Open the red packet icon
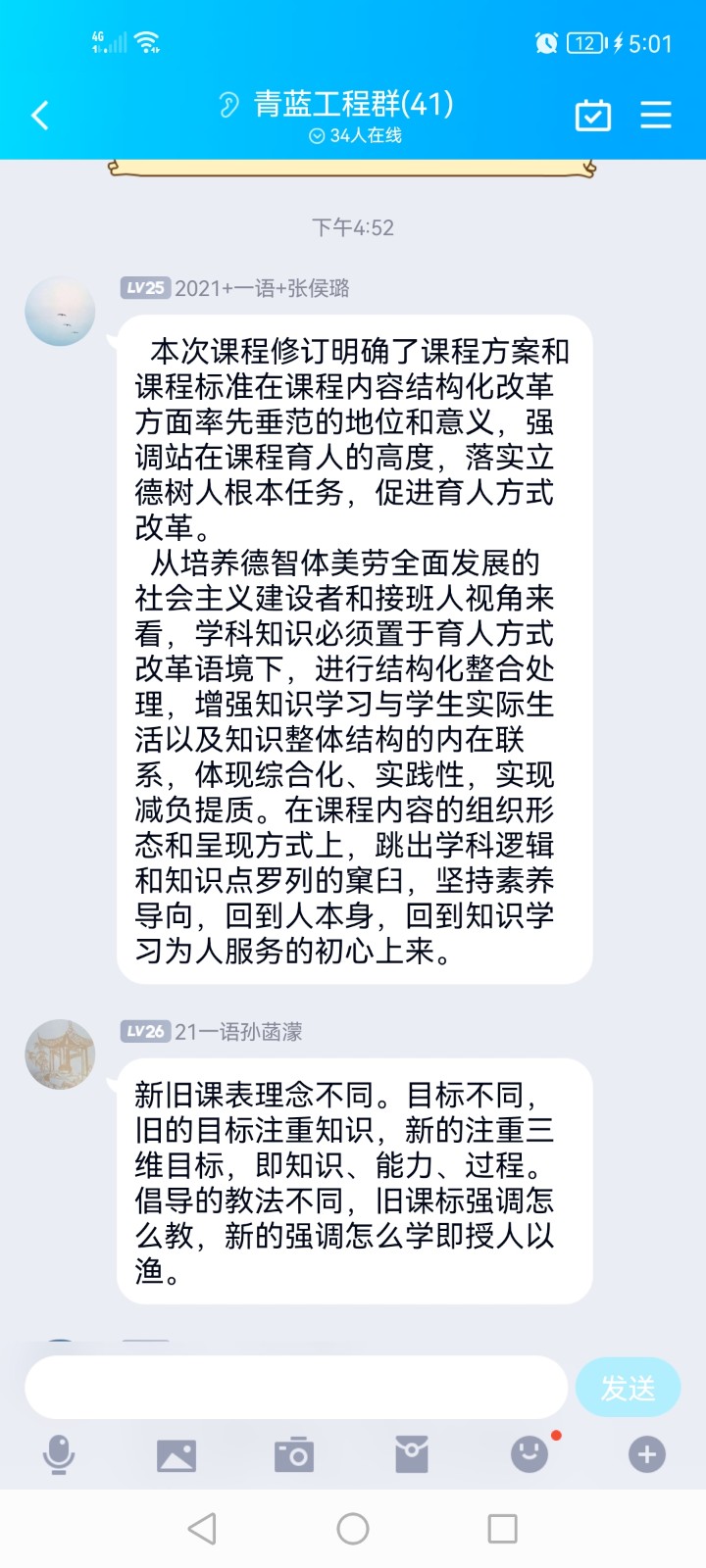Viewport: 706px width, 1568px height. (x=412, y=1455)
